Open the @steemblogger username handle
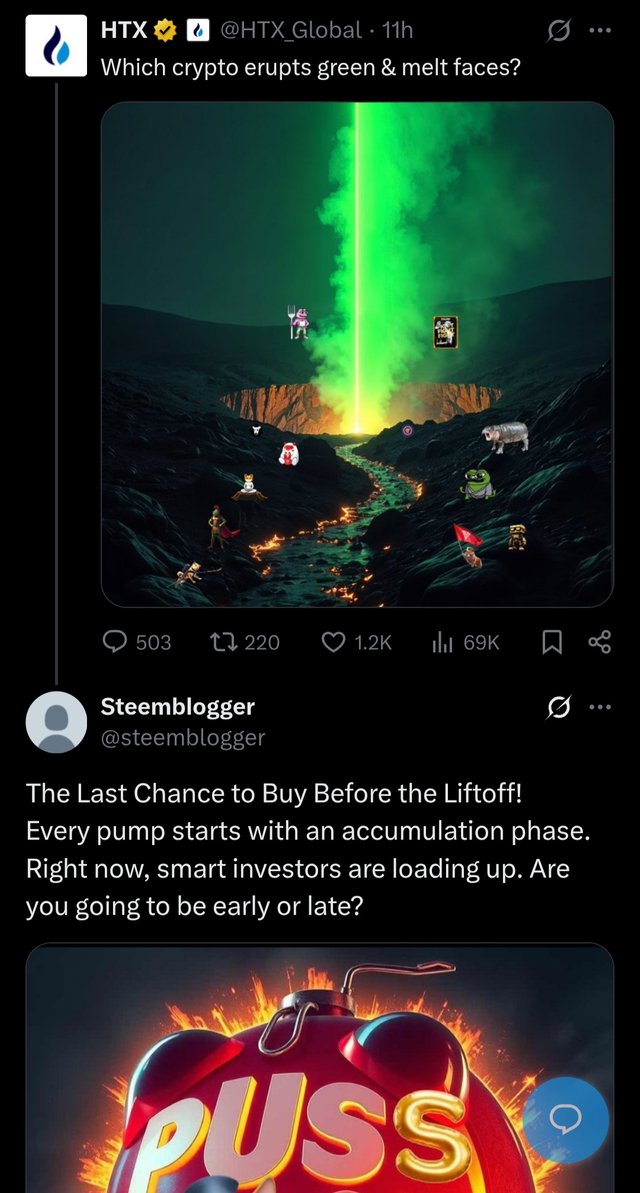Screen dimensions: 640x1193 tap(183, 738)
